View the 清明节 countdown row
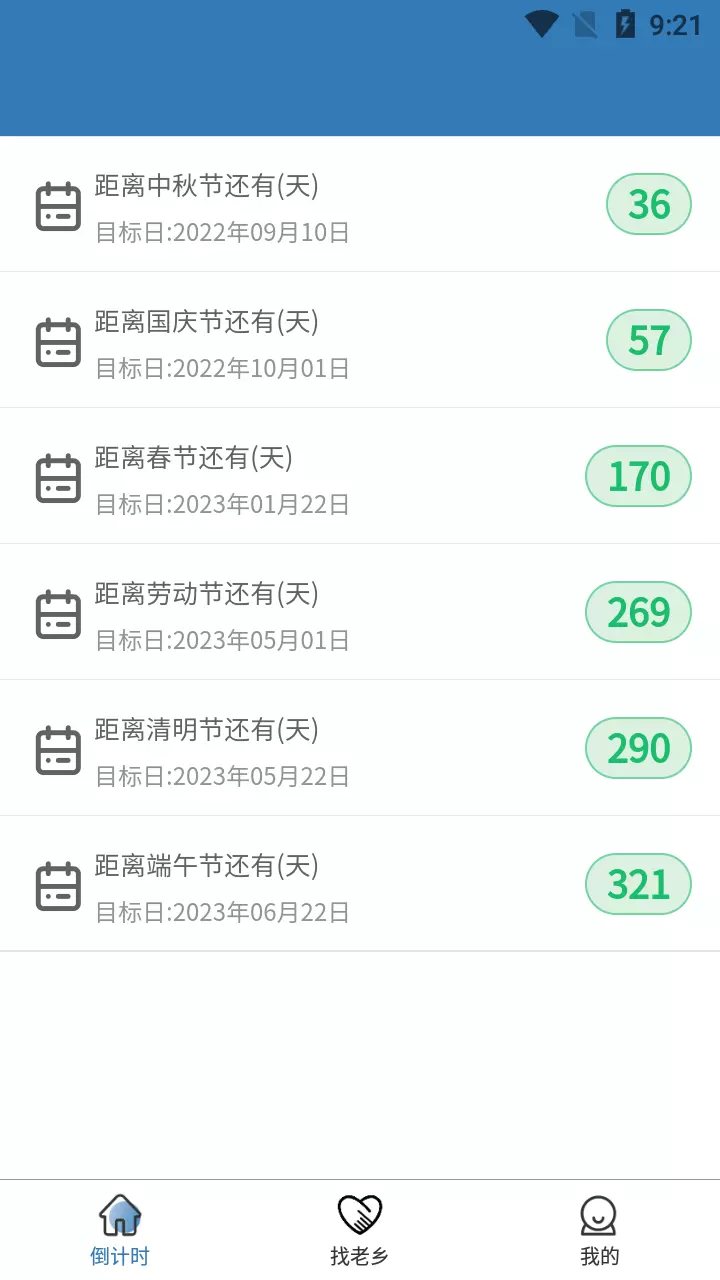 (360, 748)
